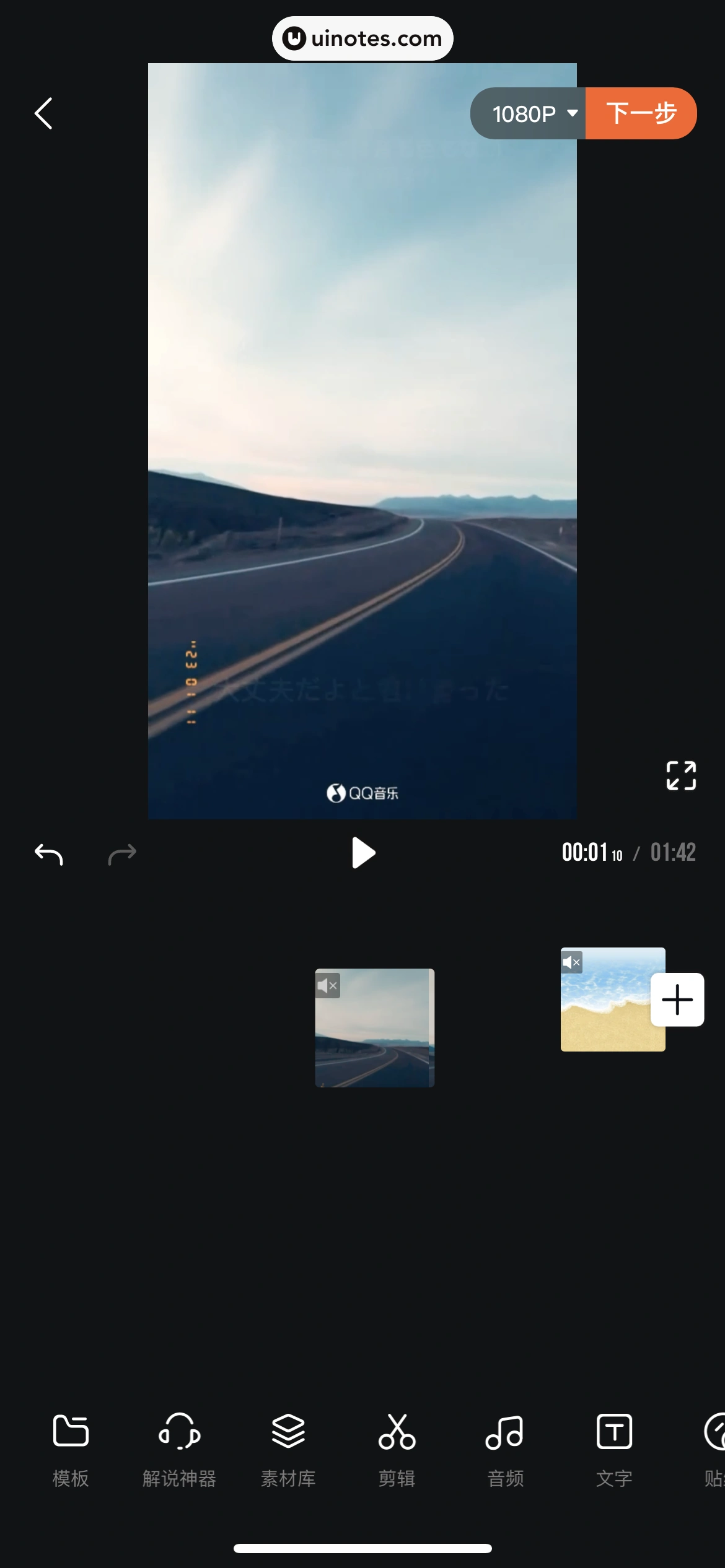Open 解说神器 narration tool
The height and width of the screenshot is (1568, 725).
click(x=180, y=1449)
